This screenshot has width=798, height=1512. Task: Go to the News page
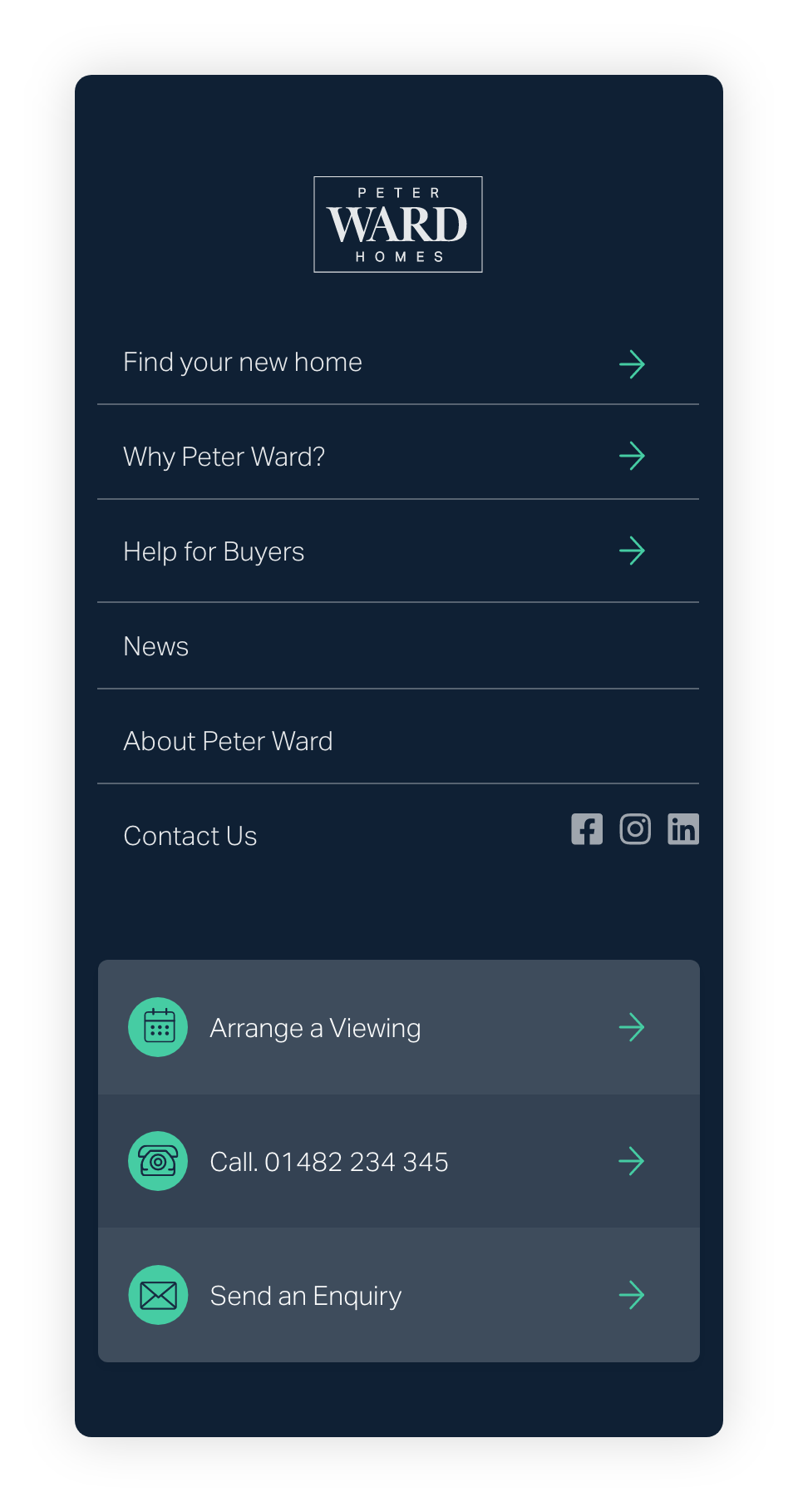tap(398, 646)
